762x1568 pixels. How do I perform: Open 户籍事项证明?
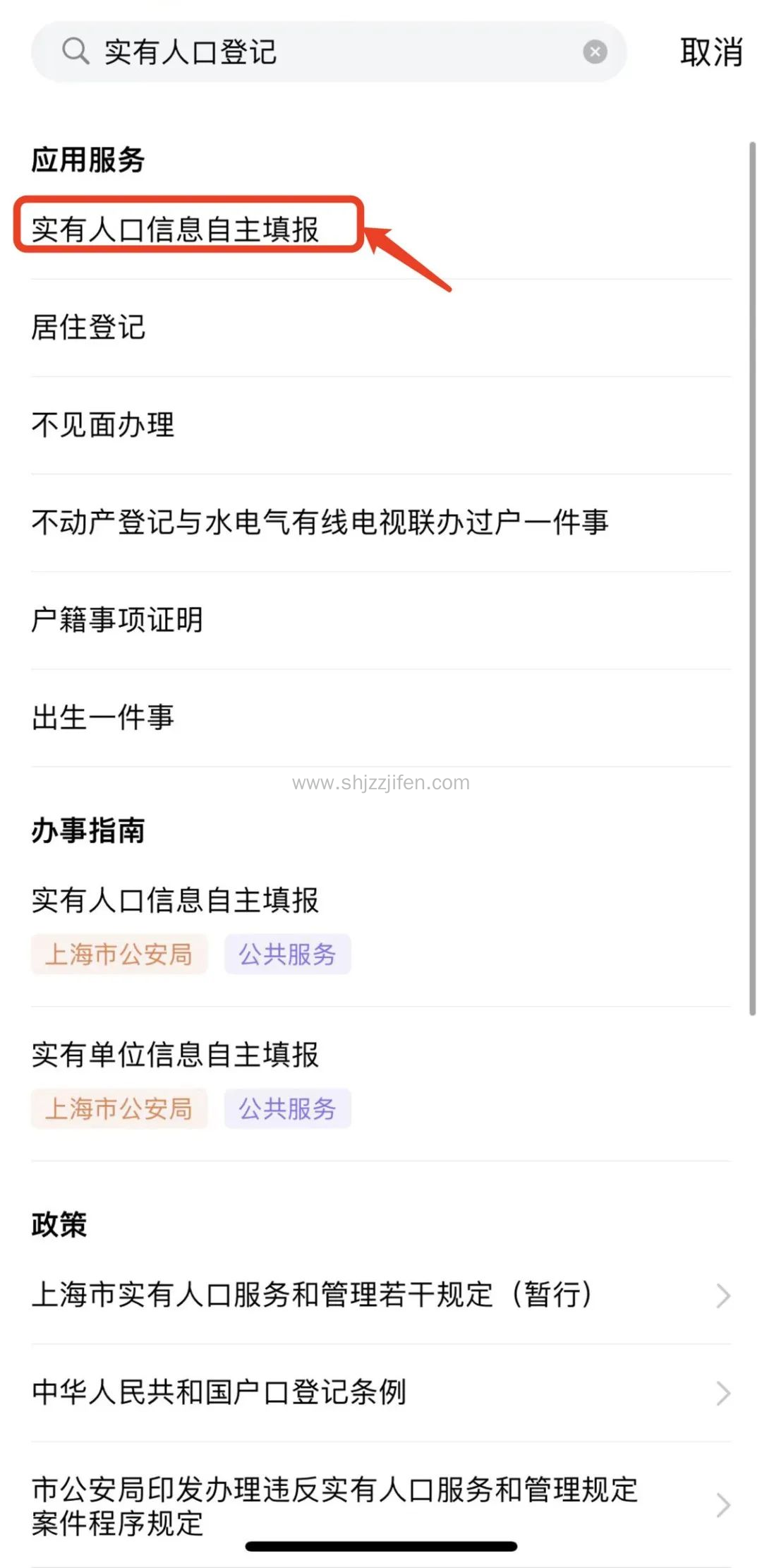(118, 620)
